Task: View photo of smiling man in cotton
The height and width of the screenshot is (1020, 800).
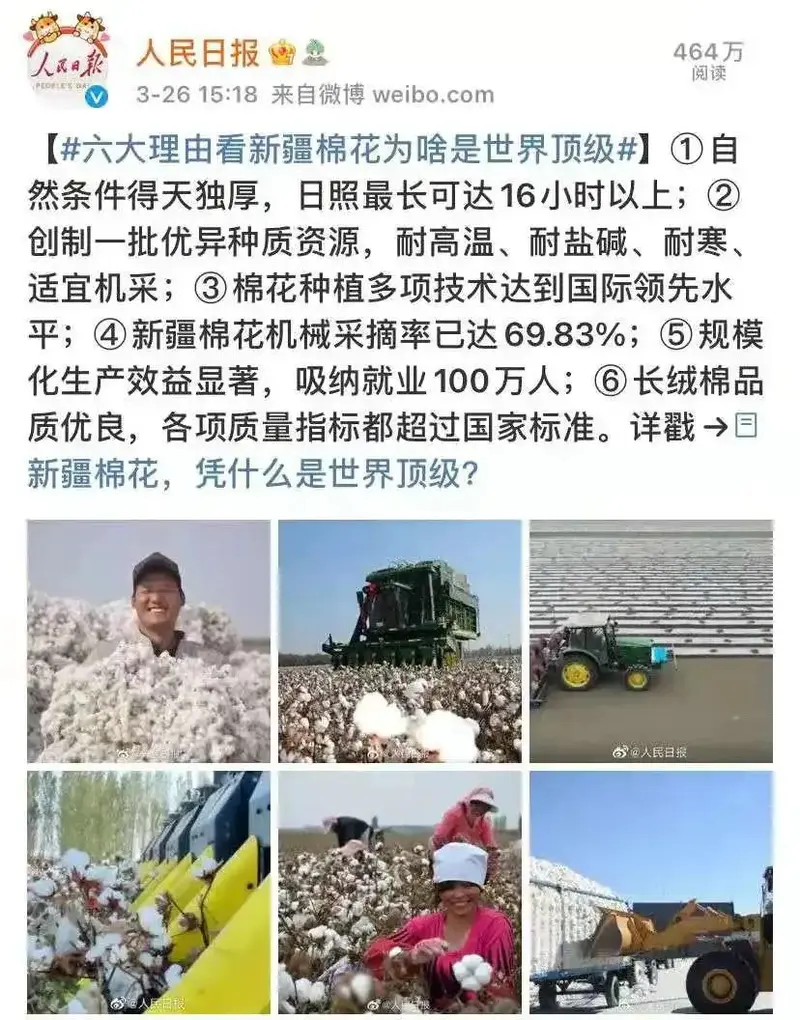Action: coord(149,641)
